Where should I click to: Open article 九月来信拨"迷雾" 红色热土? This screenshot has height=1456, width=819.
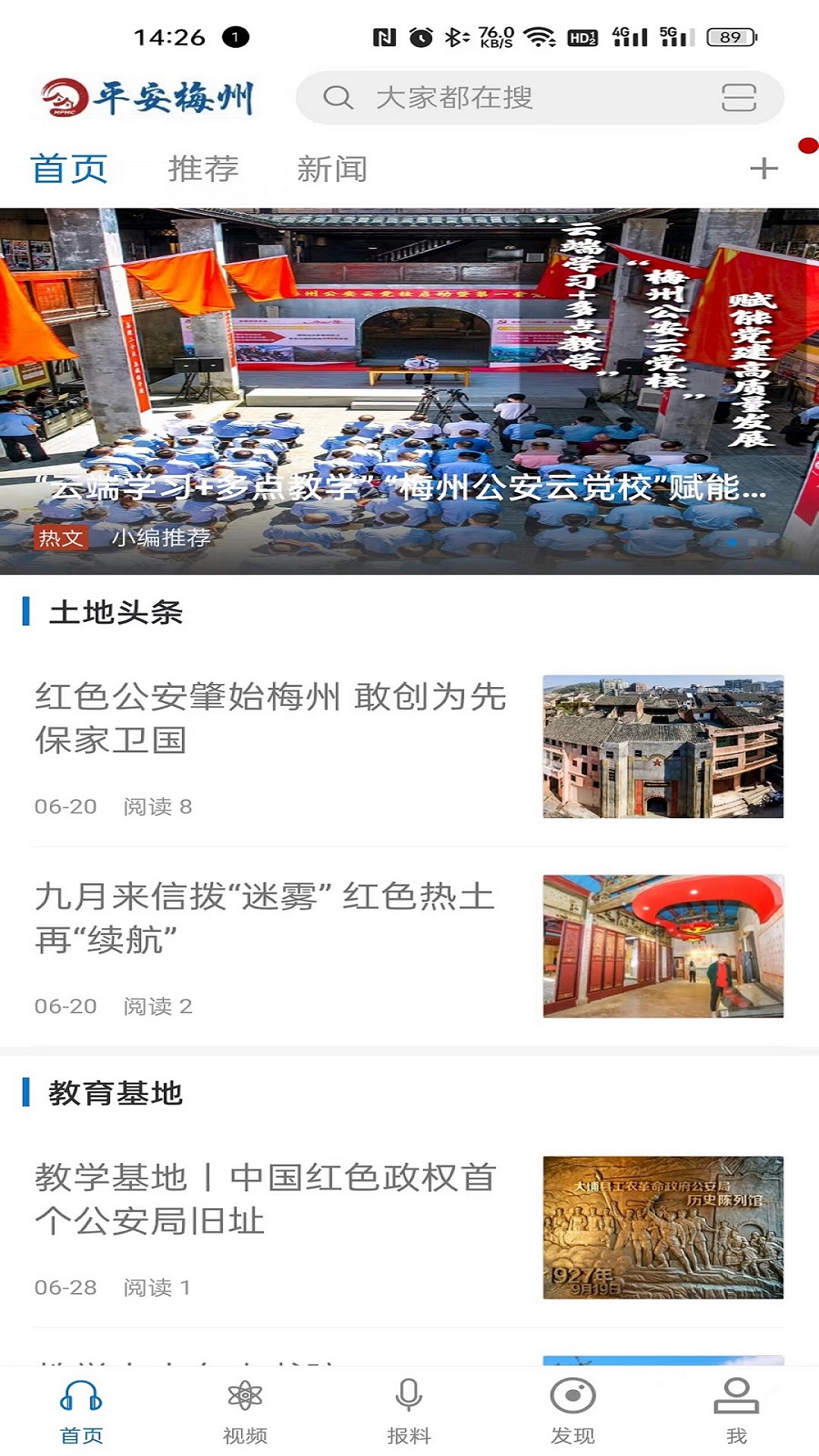265,918
